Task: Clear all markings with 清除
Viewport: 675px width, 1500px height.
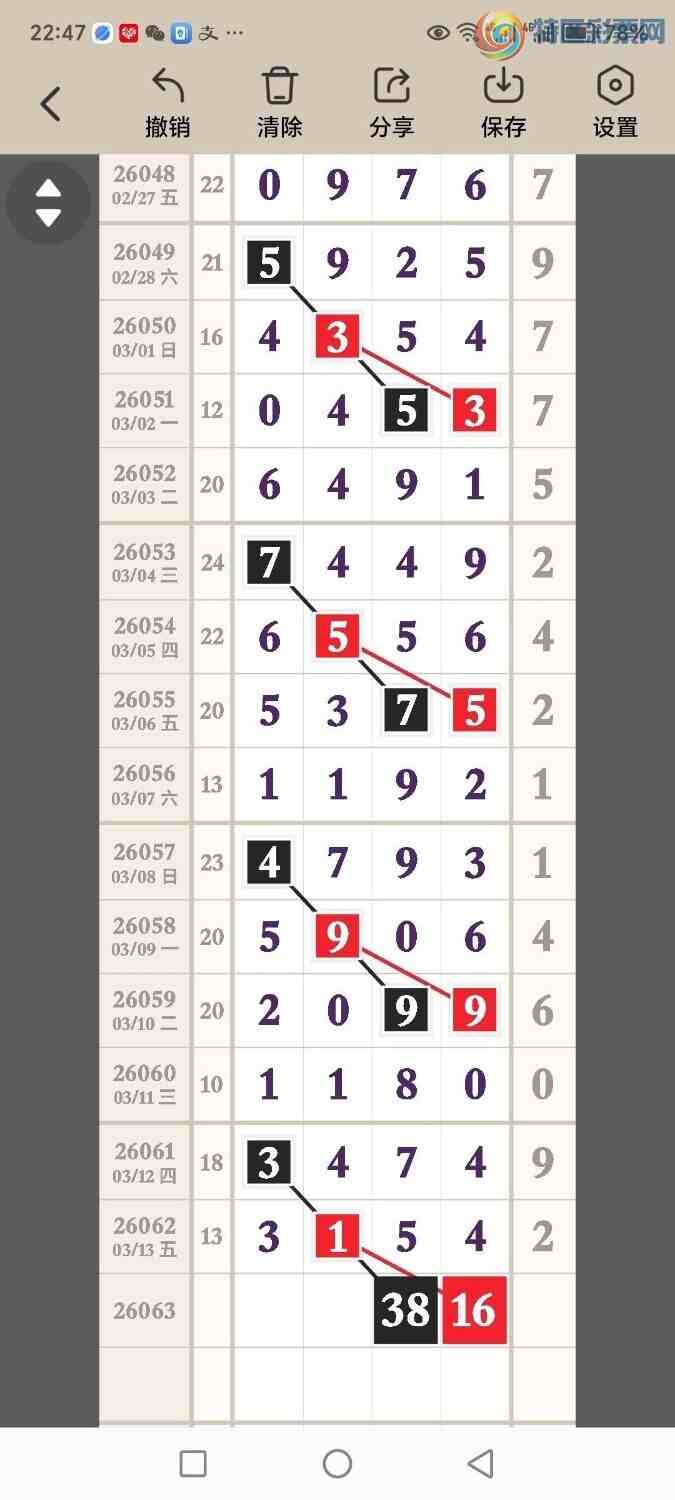Action: tap(280, 102)
